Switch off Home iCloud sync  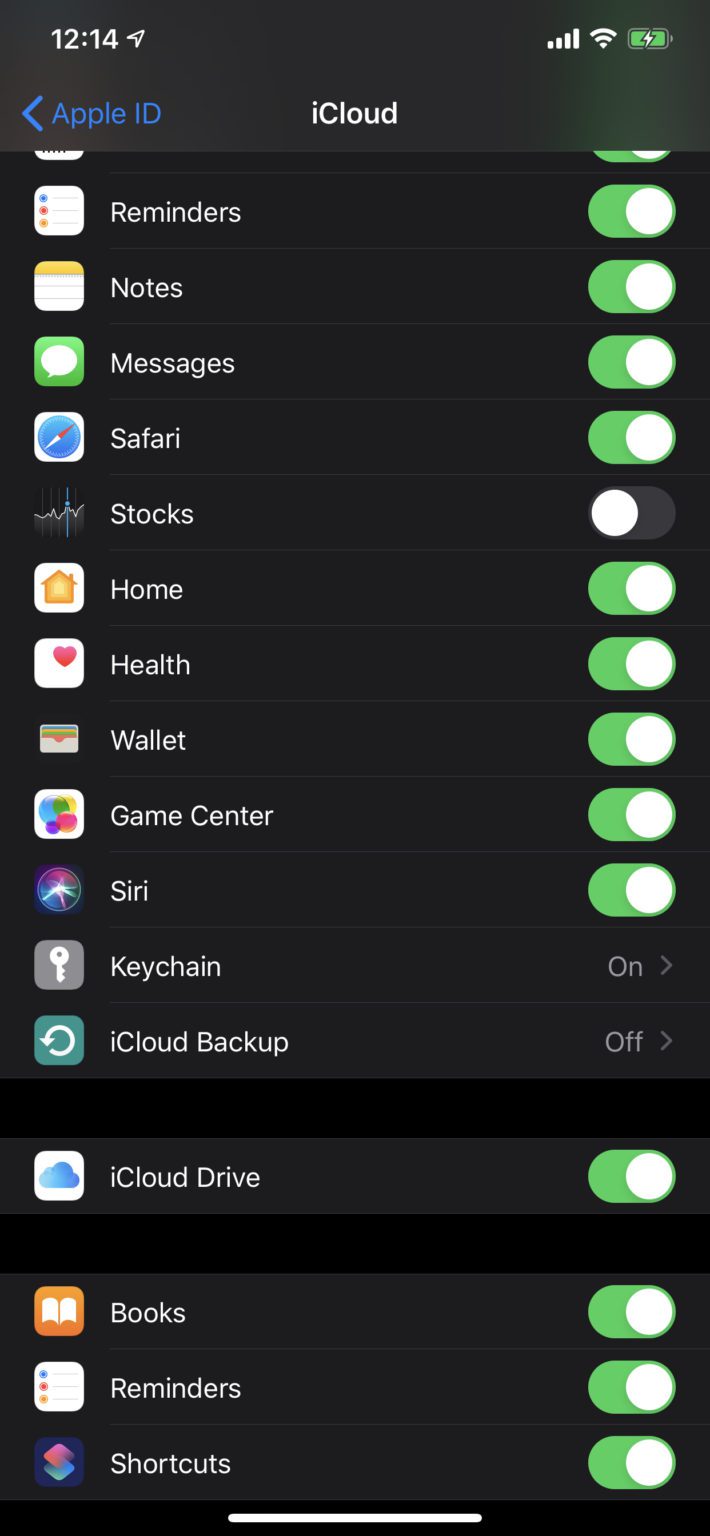point(632,589)
